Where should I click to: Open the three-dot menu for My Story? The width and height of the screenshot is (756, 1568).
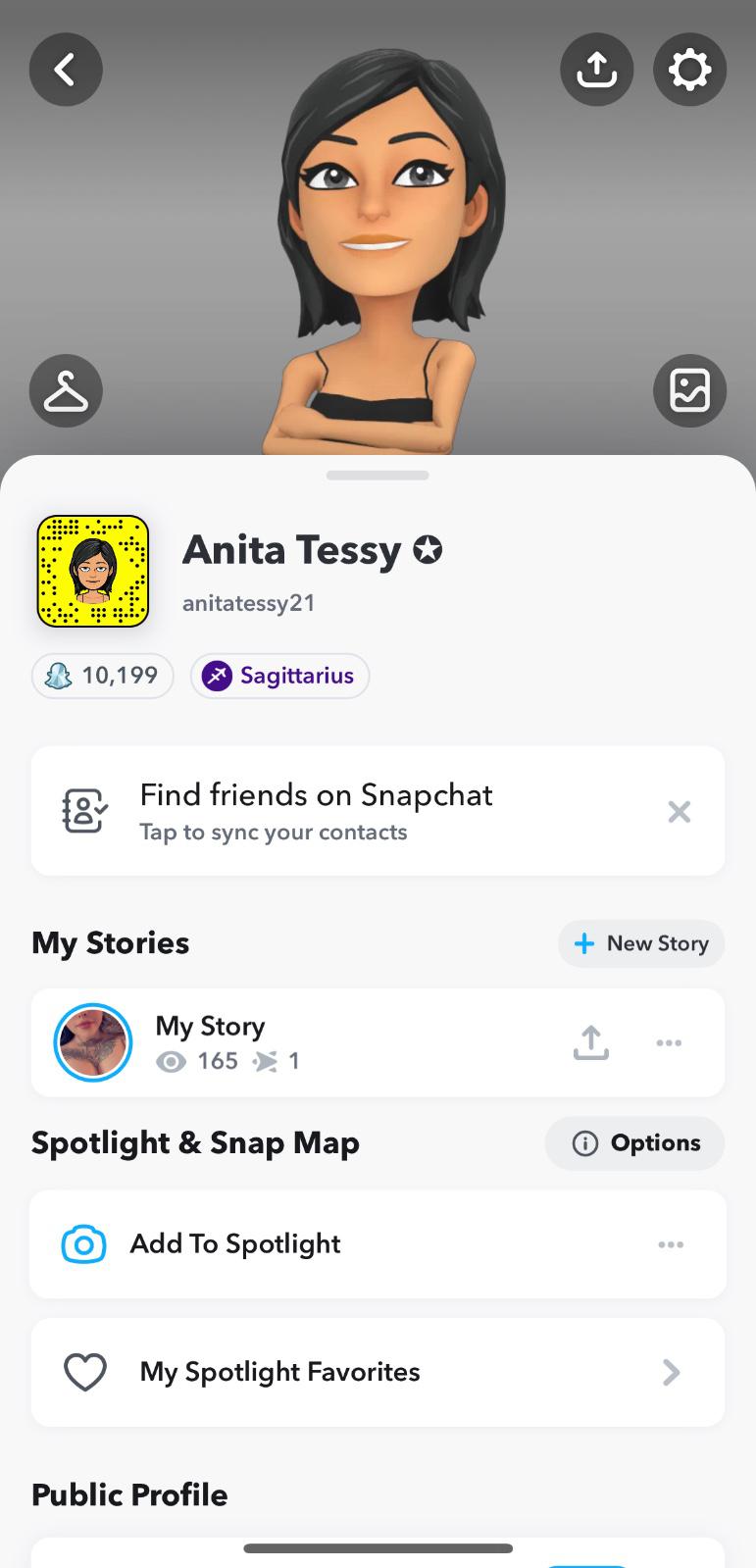click(x=669, y=1042)
